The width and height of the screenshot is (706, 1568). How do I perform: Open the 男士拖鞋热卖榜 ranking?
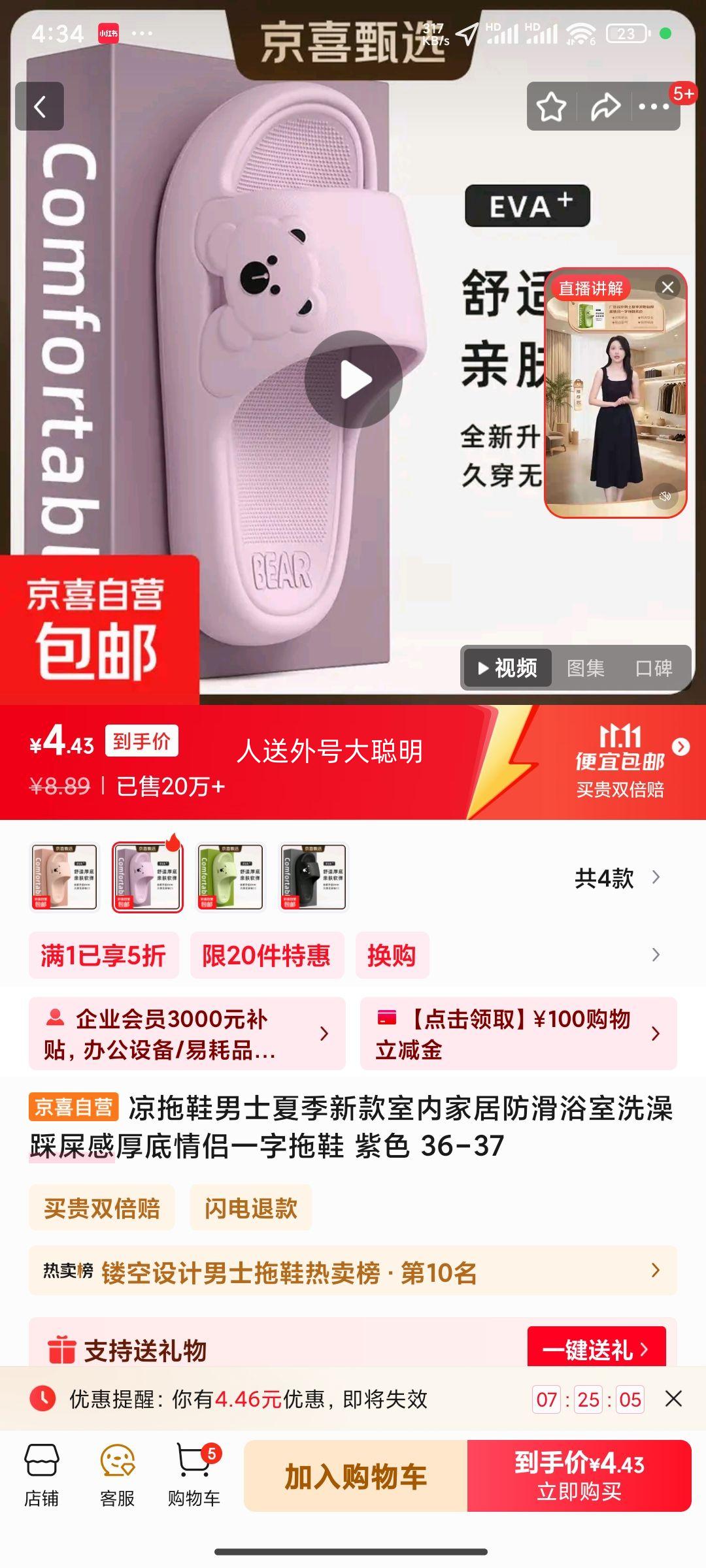[353, 1271]
